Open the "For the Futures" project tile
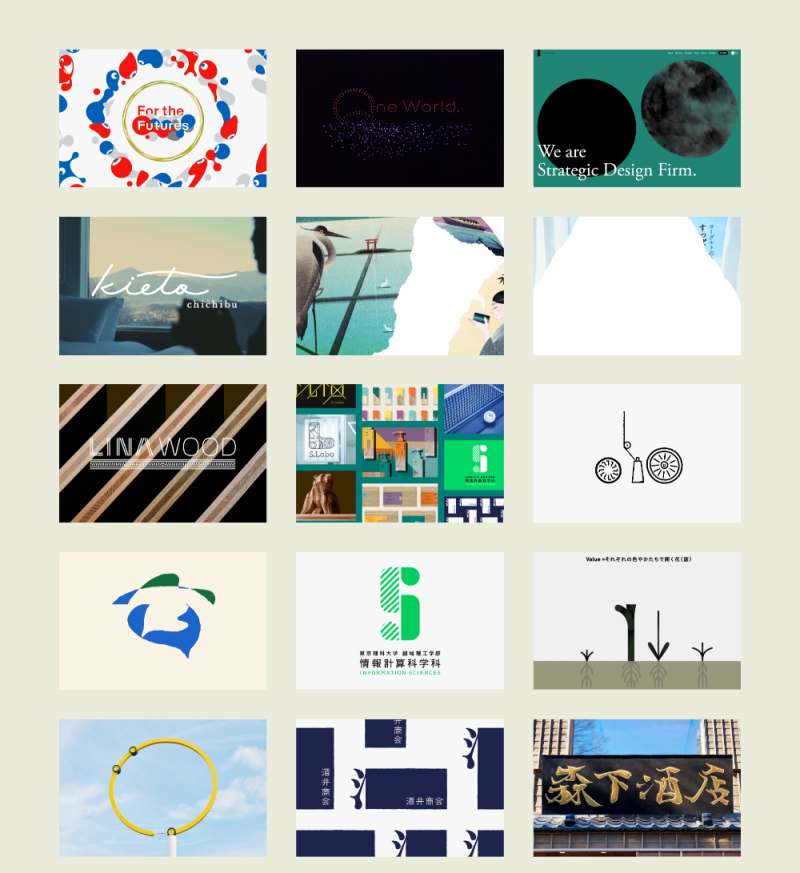Viewport: 800px width, 873px height. pyautogui.click(x=163, y=118)
